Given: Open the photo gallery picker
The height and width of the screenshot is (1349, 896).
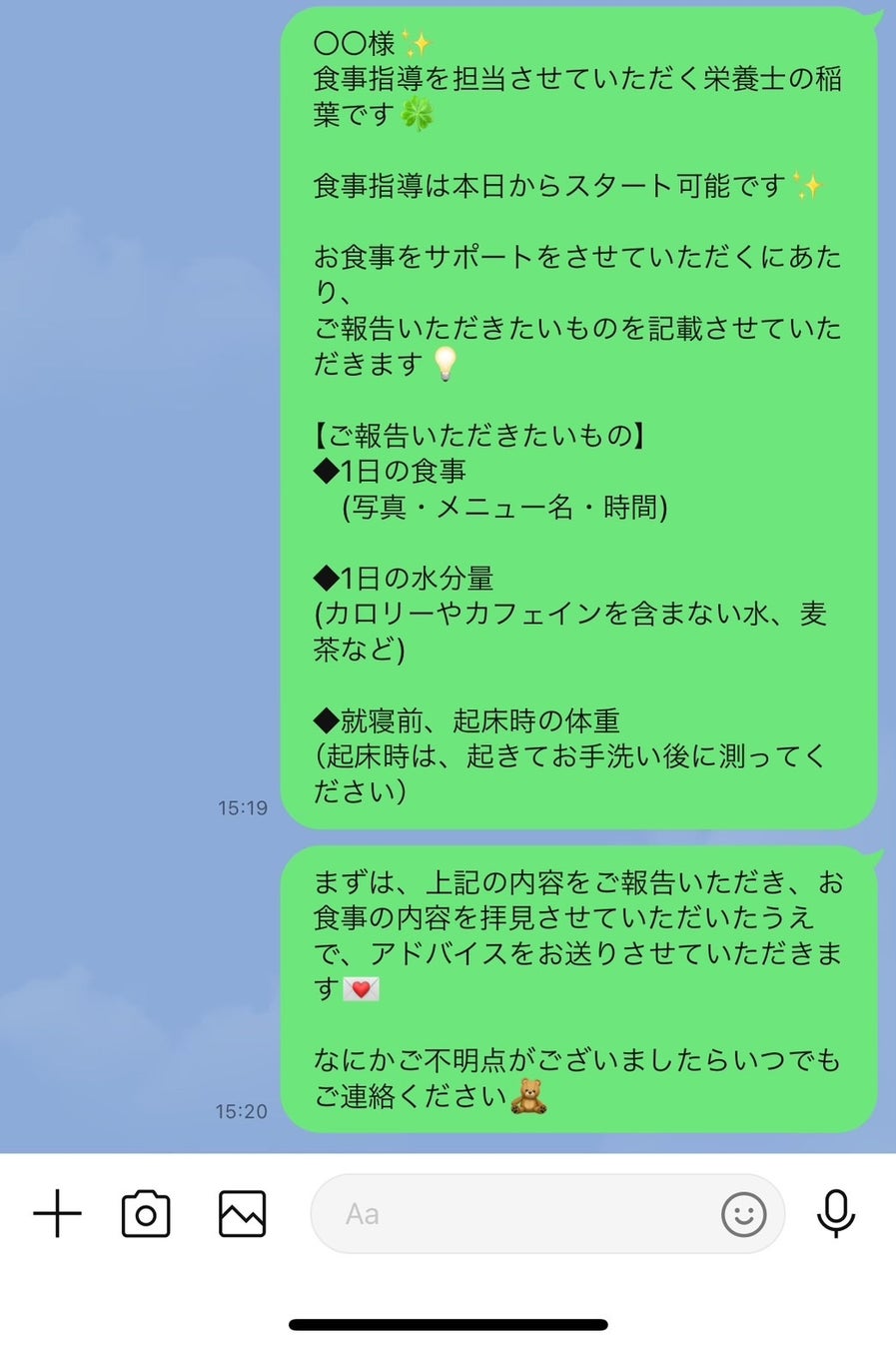Looking at the screenshot, I should (242, 1214).
